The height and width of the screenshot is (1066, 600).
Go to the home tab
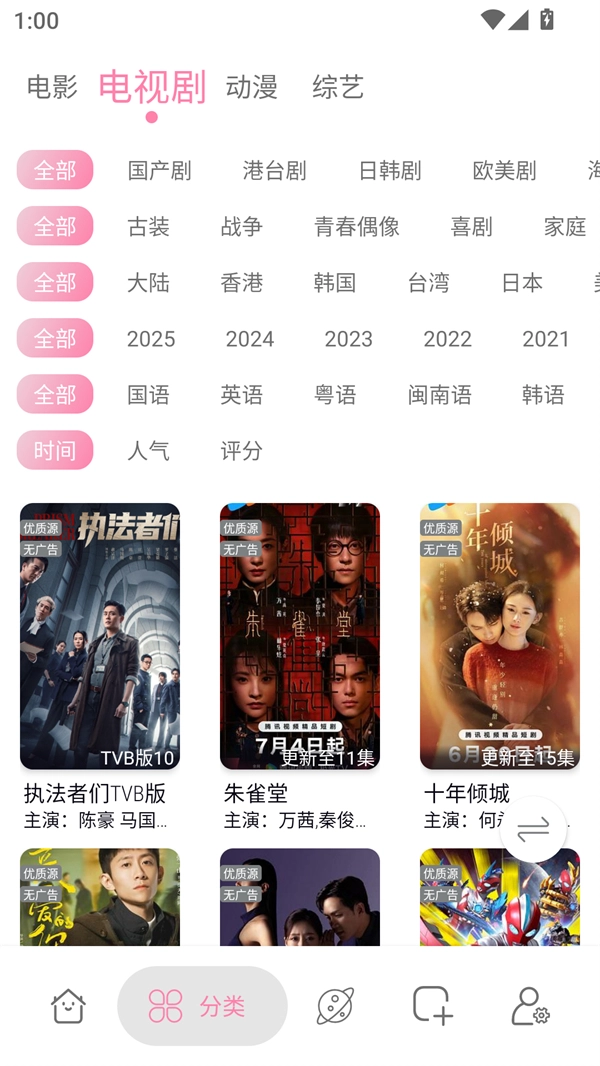[68, 1006]
